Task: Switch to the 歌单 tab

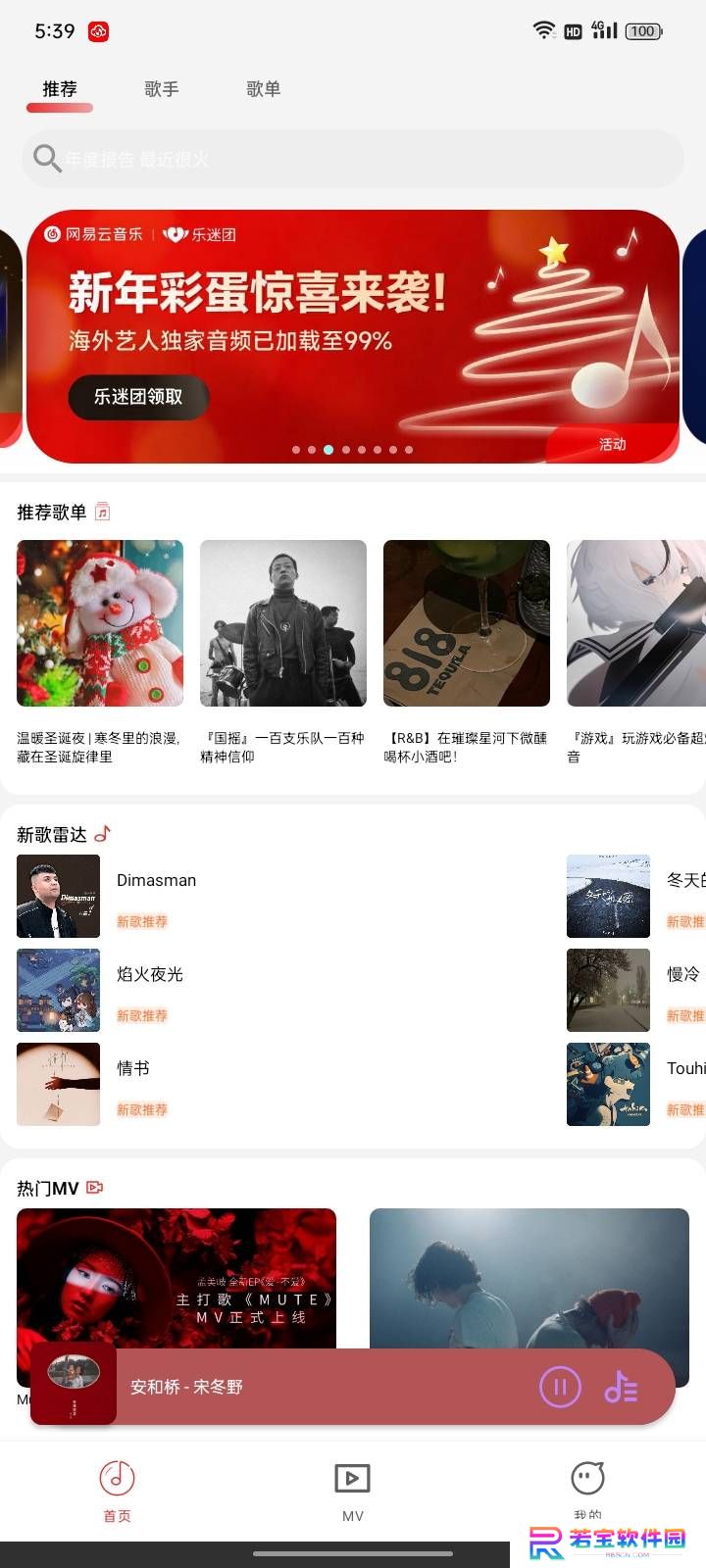Action: pos(264,89)
